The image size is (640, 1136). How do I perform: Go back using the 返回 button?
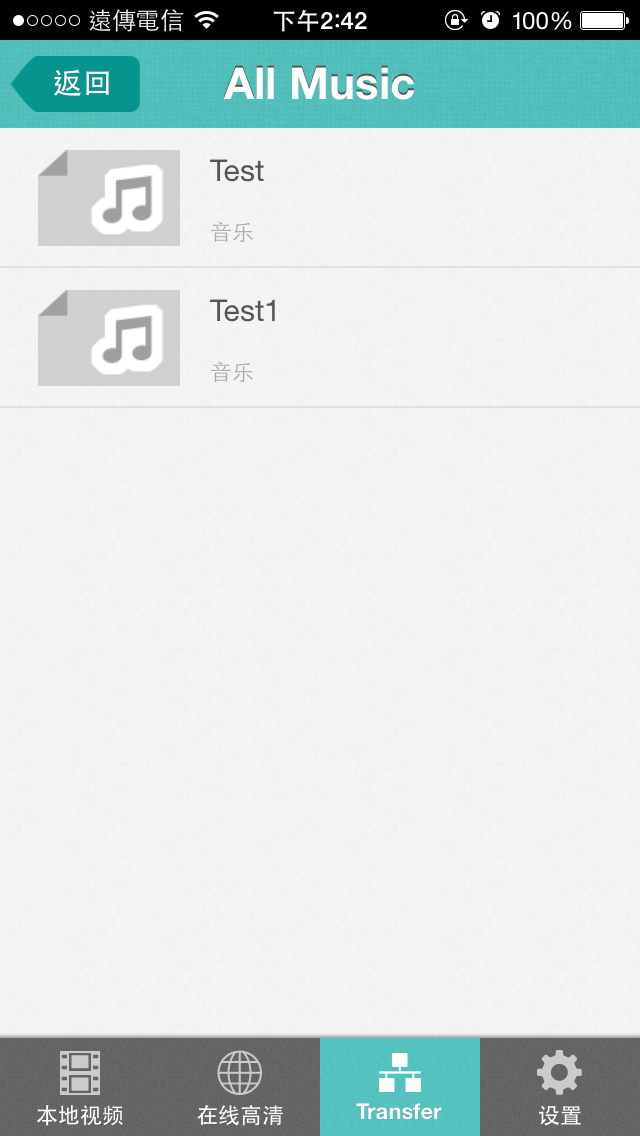point(78,84)
